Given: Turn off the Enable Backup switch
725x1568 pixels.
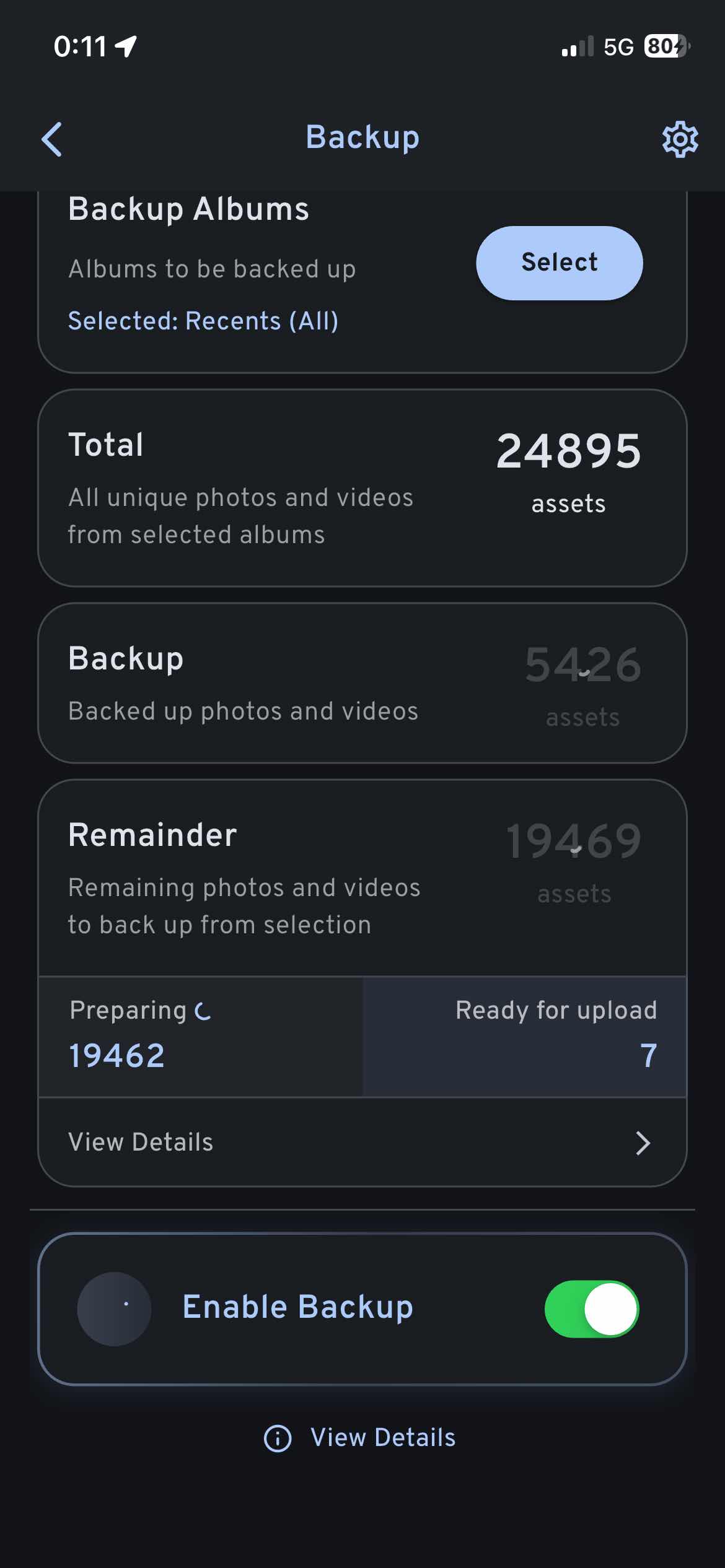Looking at the screenshot, I should point(592,1309).
